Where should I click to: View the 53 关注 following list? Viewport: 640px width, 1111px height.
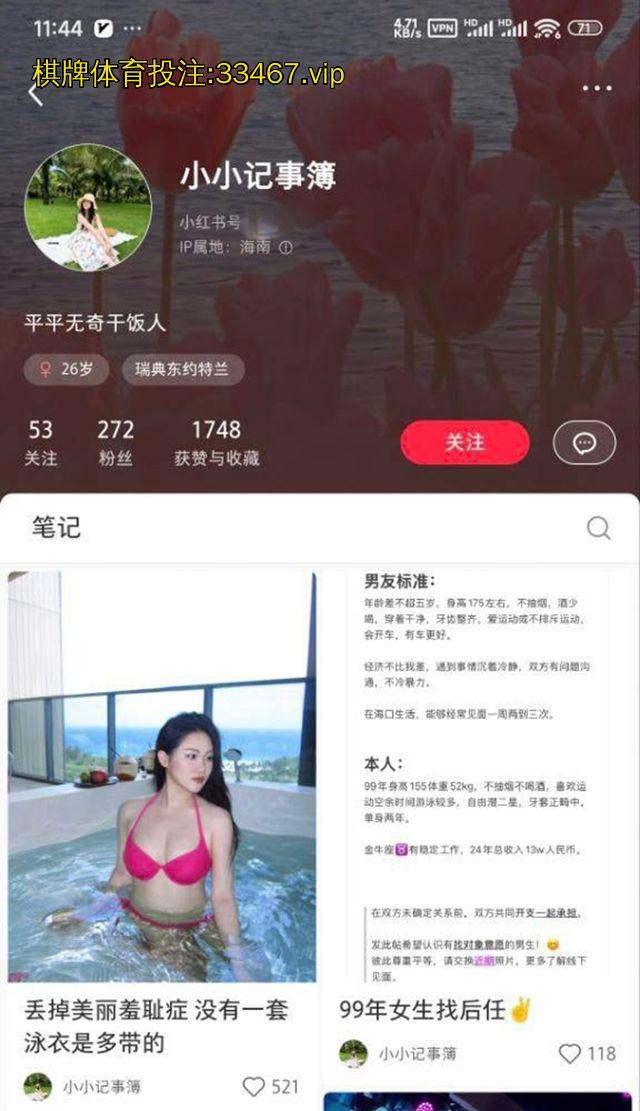point(41,443)
